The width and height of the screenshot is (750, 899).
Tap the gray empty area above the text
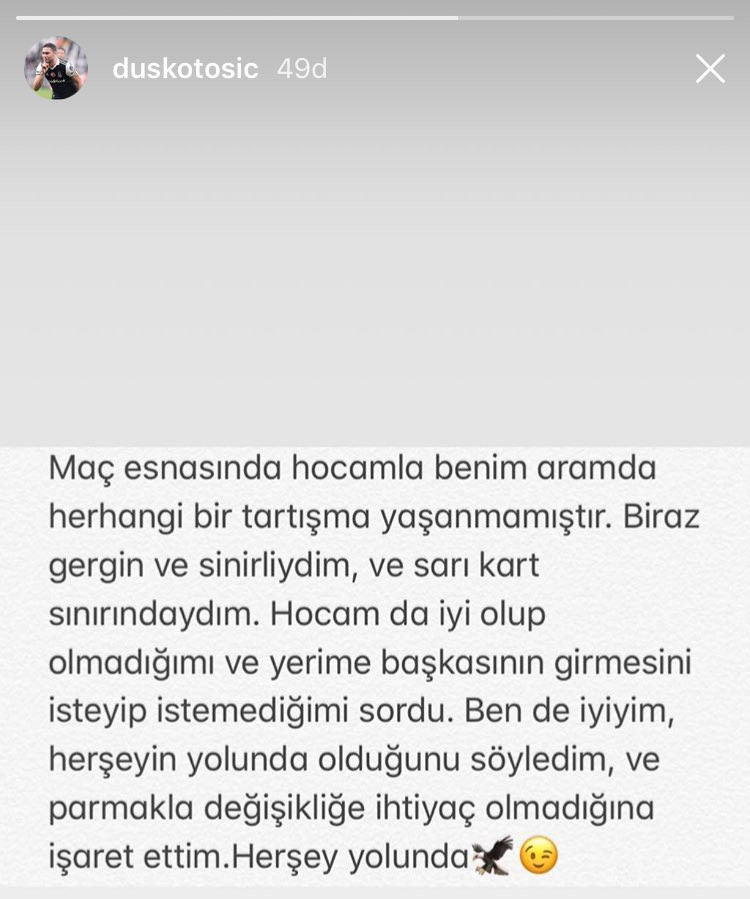tap(375, 270)
